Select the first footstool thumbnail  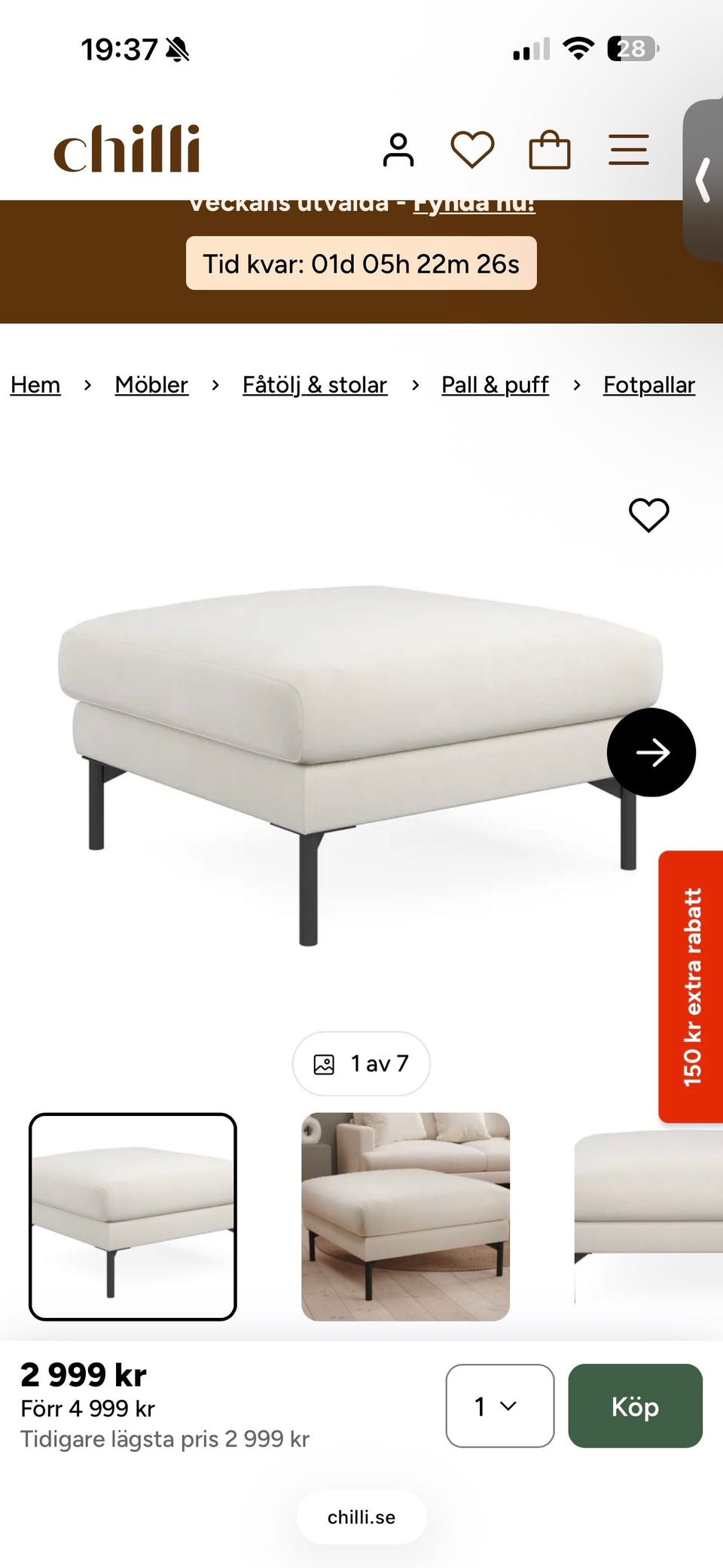pyautogui.click(x=133, y=1216)
